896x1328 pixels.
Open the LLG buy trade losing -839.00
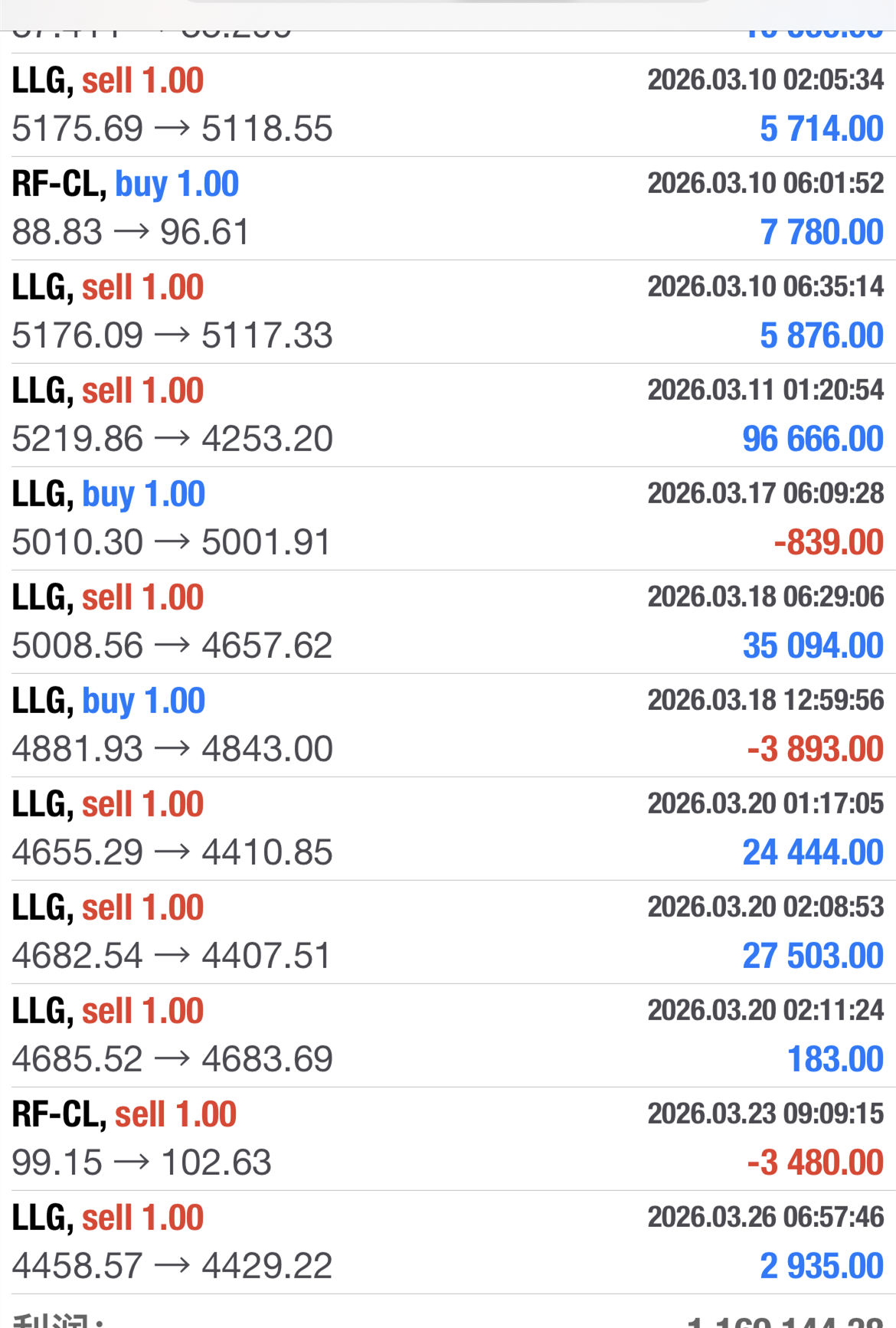[448, 518]
